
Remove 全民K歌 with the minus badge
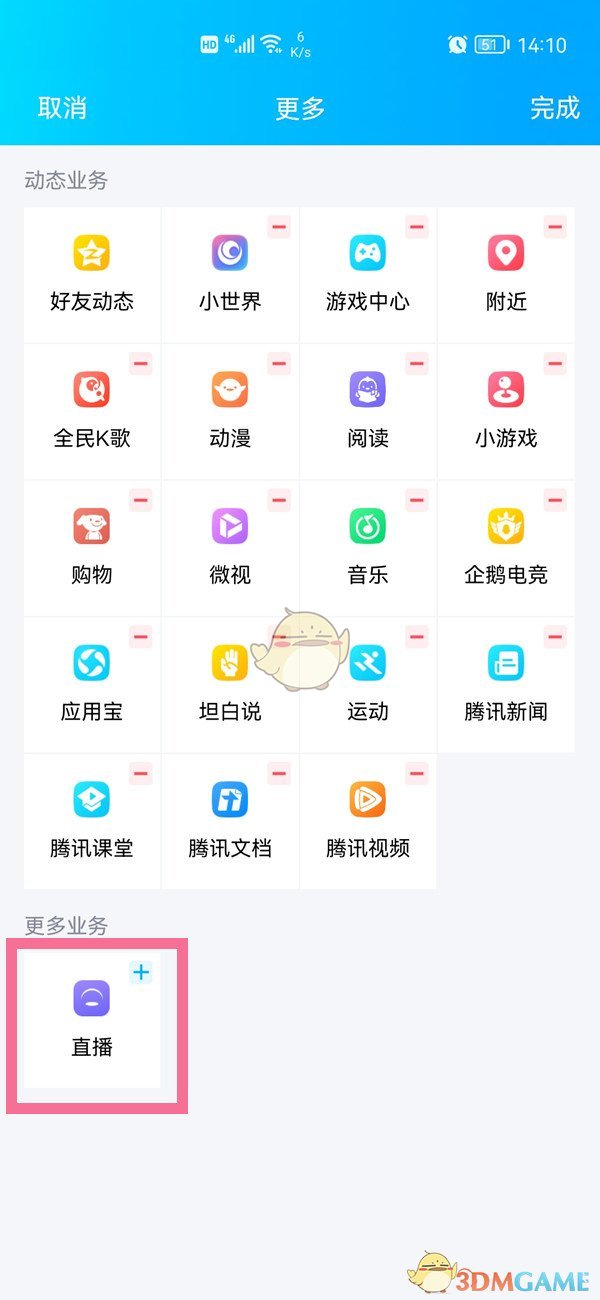[x=141, y=364]
